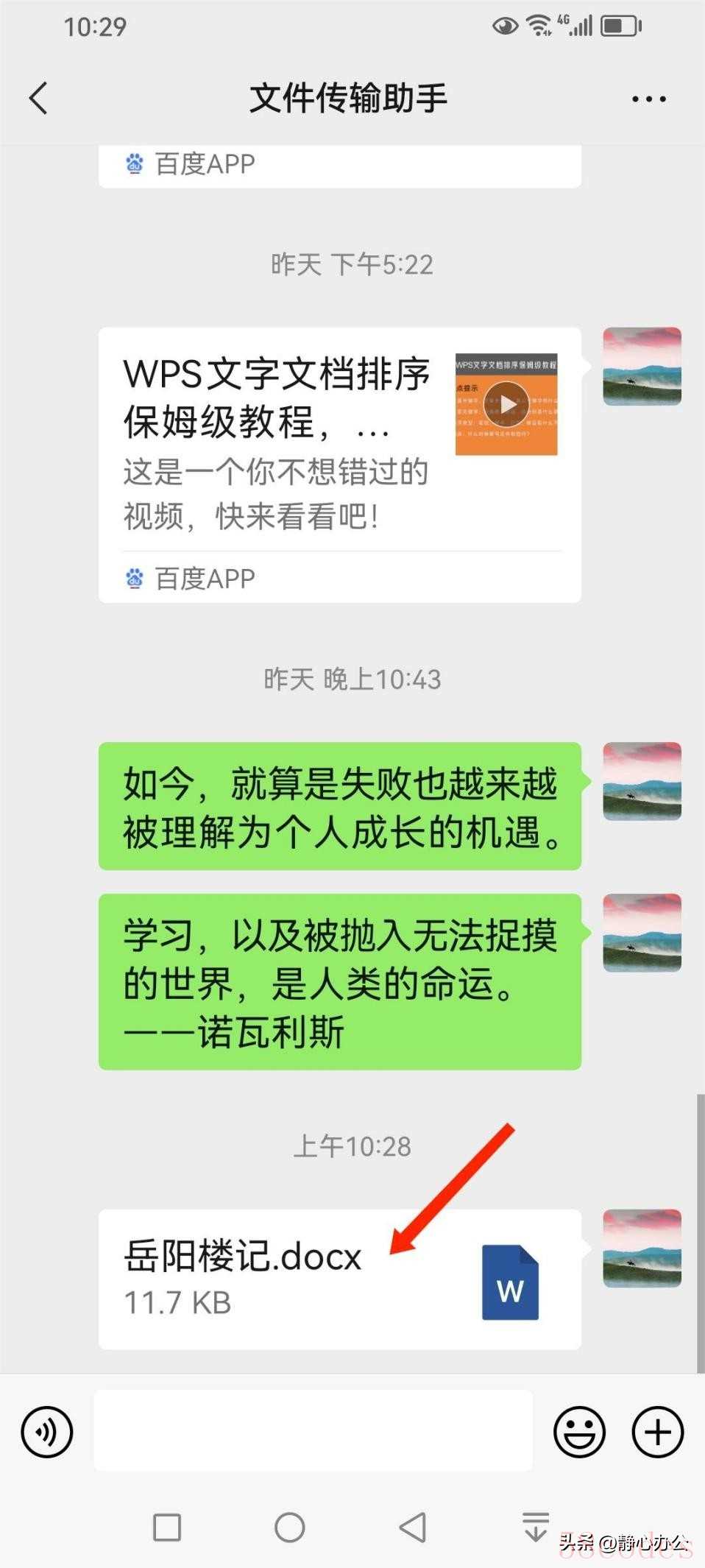705x1568 pixels.
Task: Open the WPS文字文档排序 video card
Action: coord(339,465)
